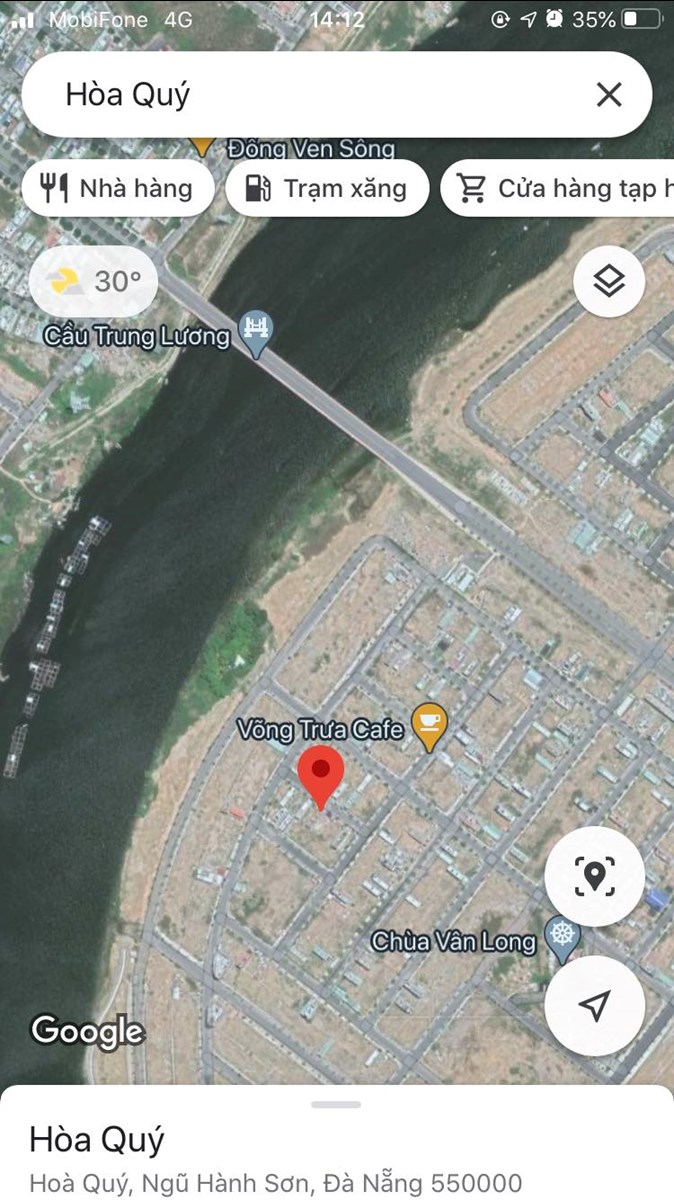The width and height of the screenshot is (674, 1200).
Task: Open the 30° weather widget
Action: [x=94, y=282]
